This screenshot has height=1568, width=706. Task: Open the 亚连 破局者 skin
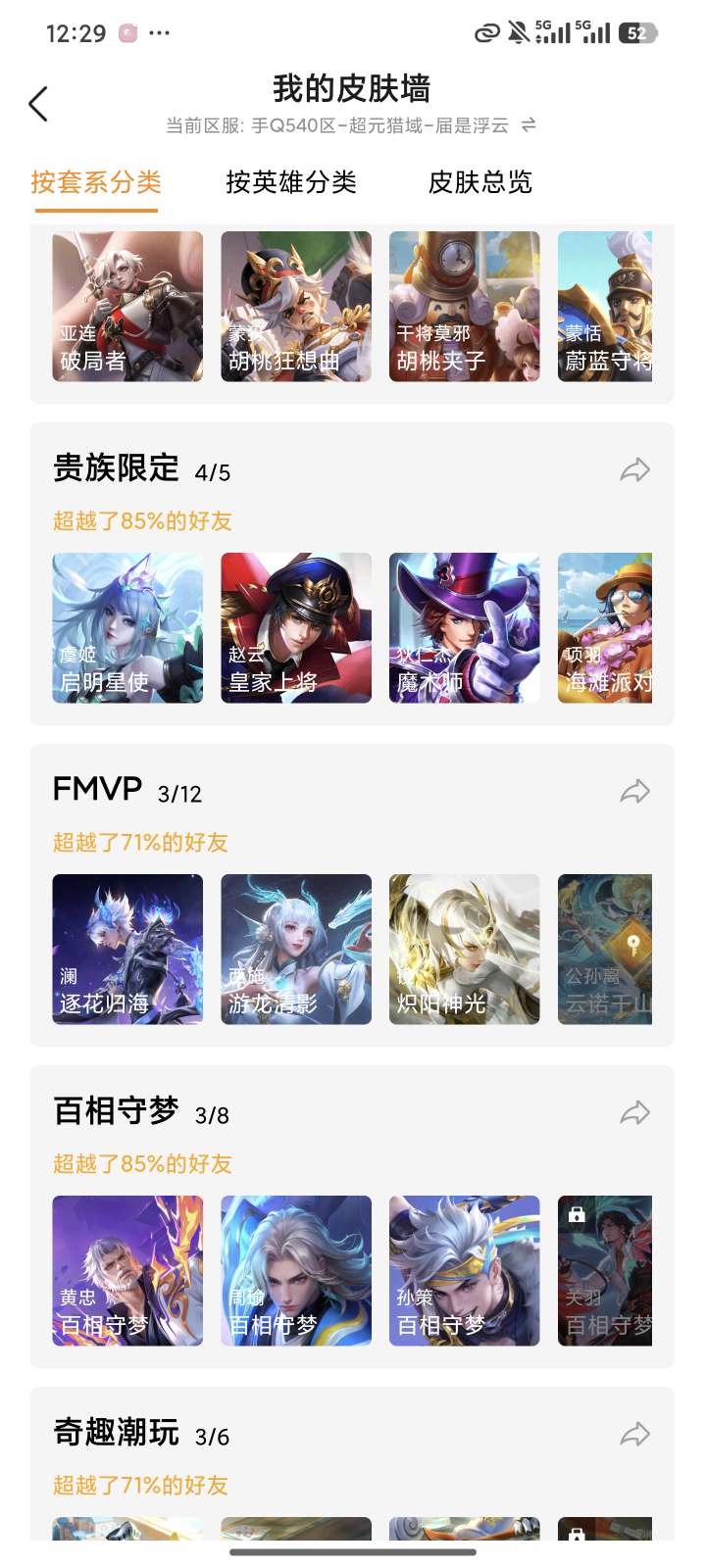127,307
